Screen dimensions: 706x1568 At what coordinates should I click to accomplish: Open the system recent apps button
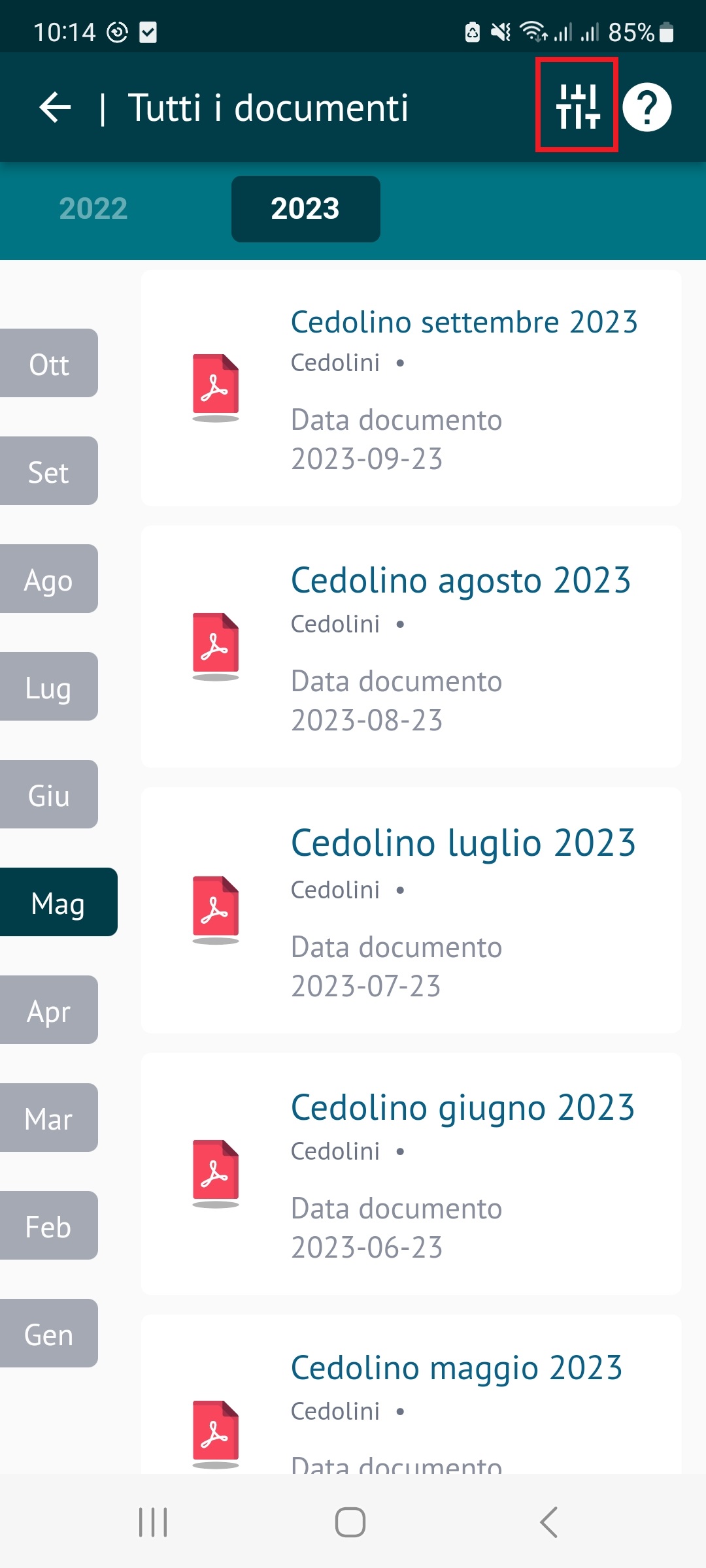click(x=153, y=1522)
